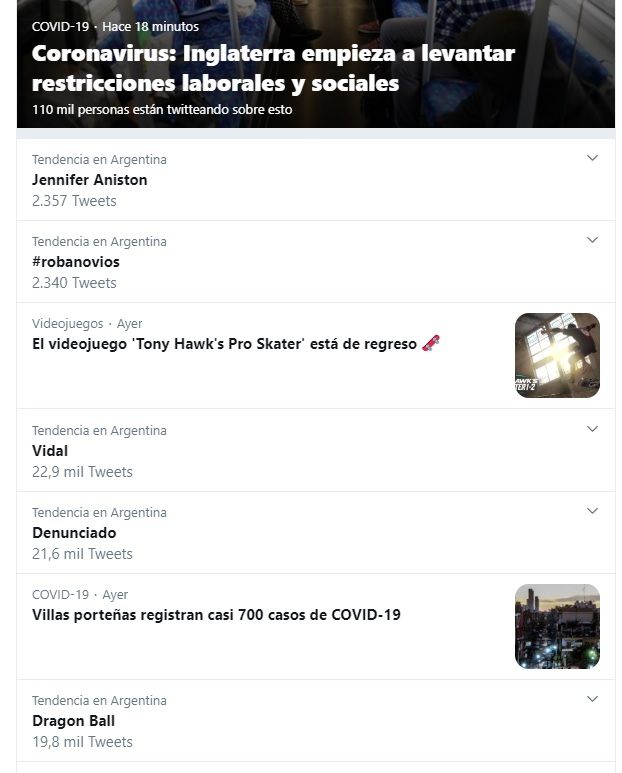Open the Dragon Ball trend
Screen dimensions: 622x773
pos(73,721)
